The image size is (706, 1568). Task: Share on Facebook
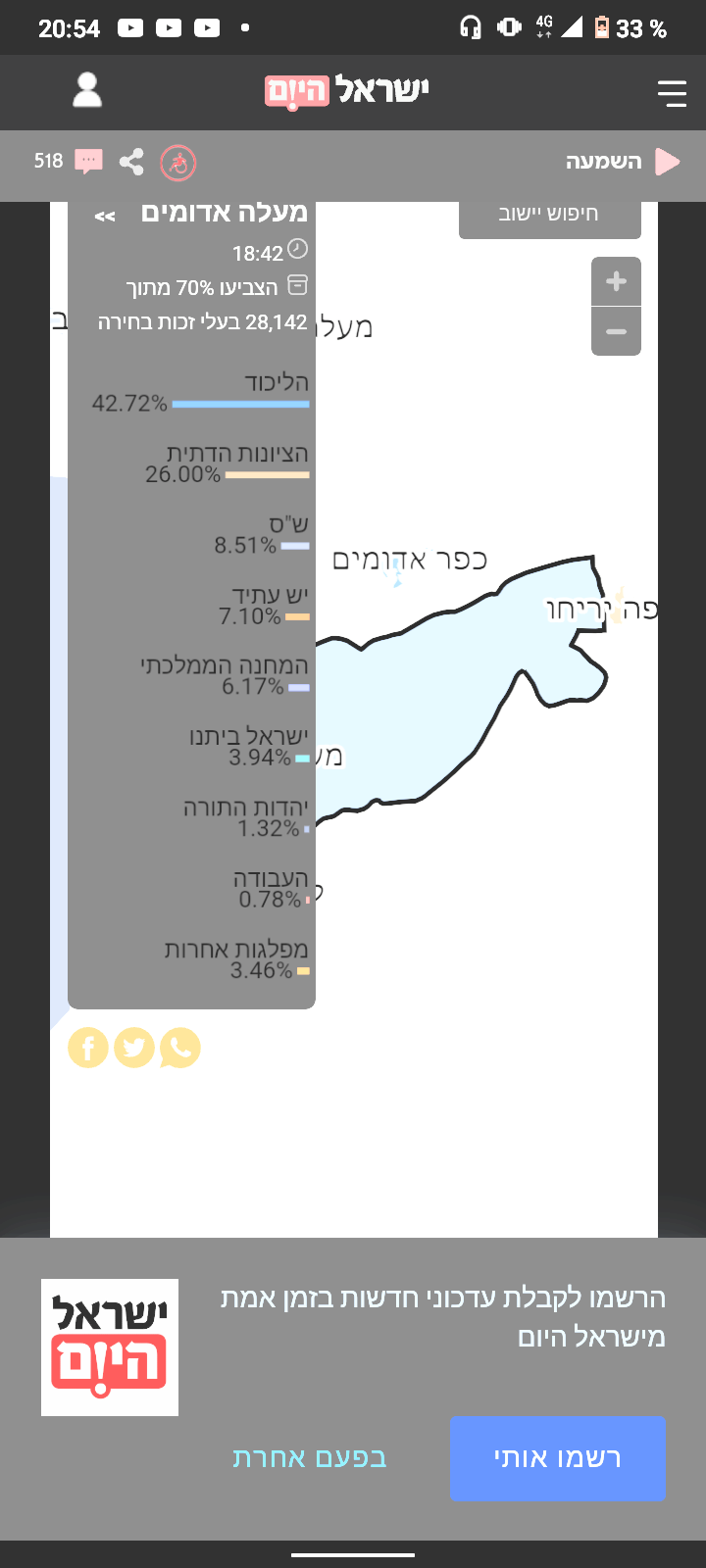(88, 1048)
